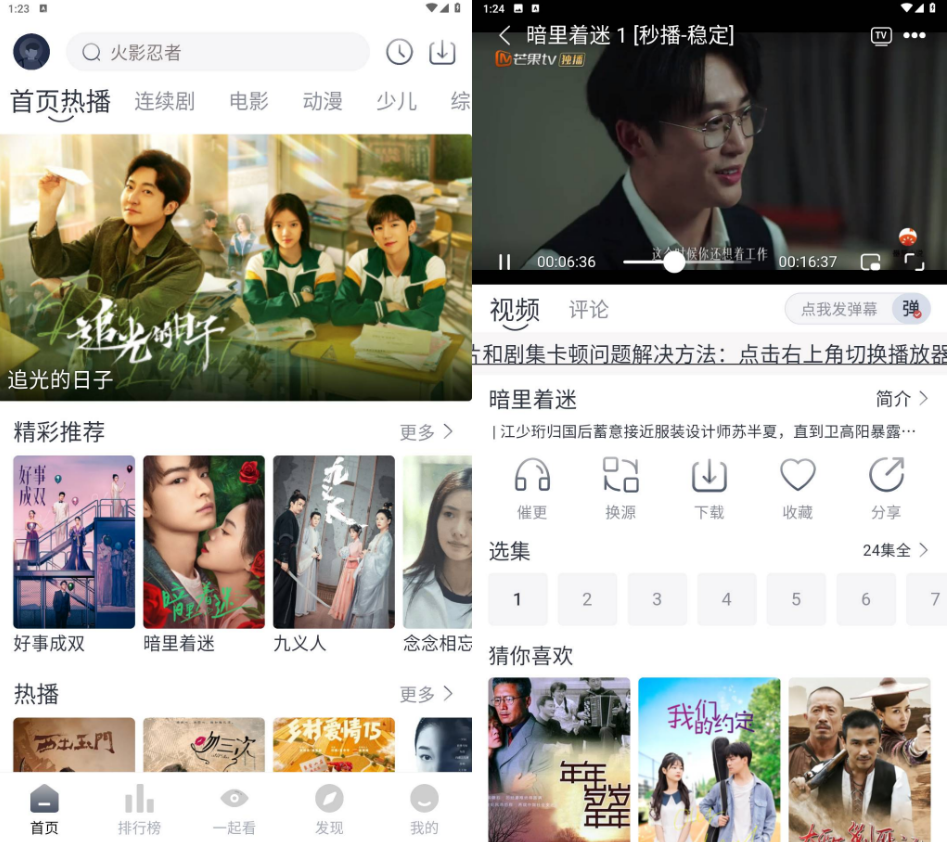Pause the playing video
Viewport: 948px width, 842px height.
tap(505, 262)
